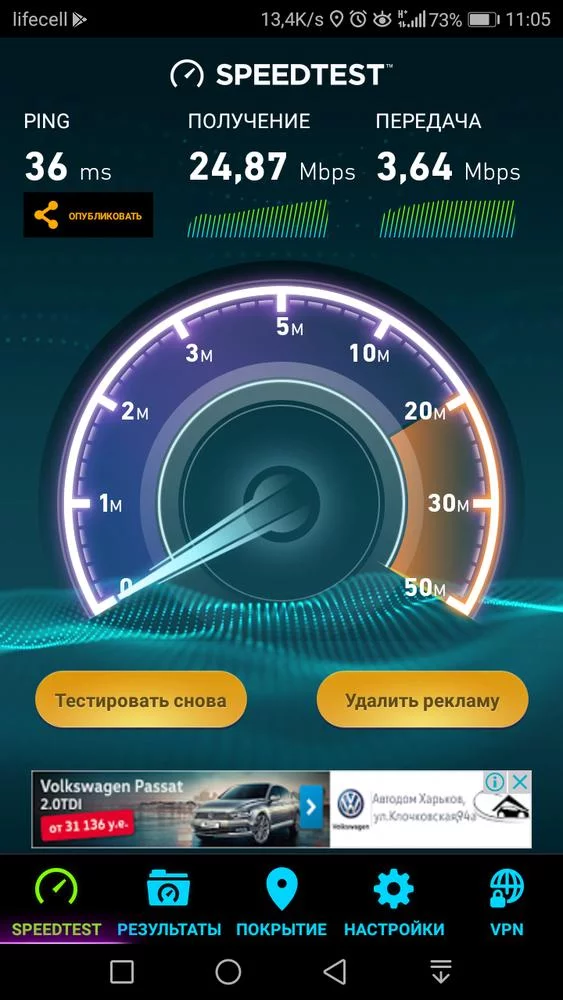Tap the Опубликовать share button

coord(88,215)
